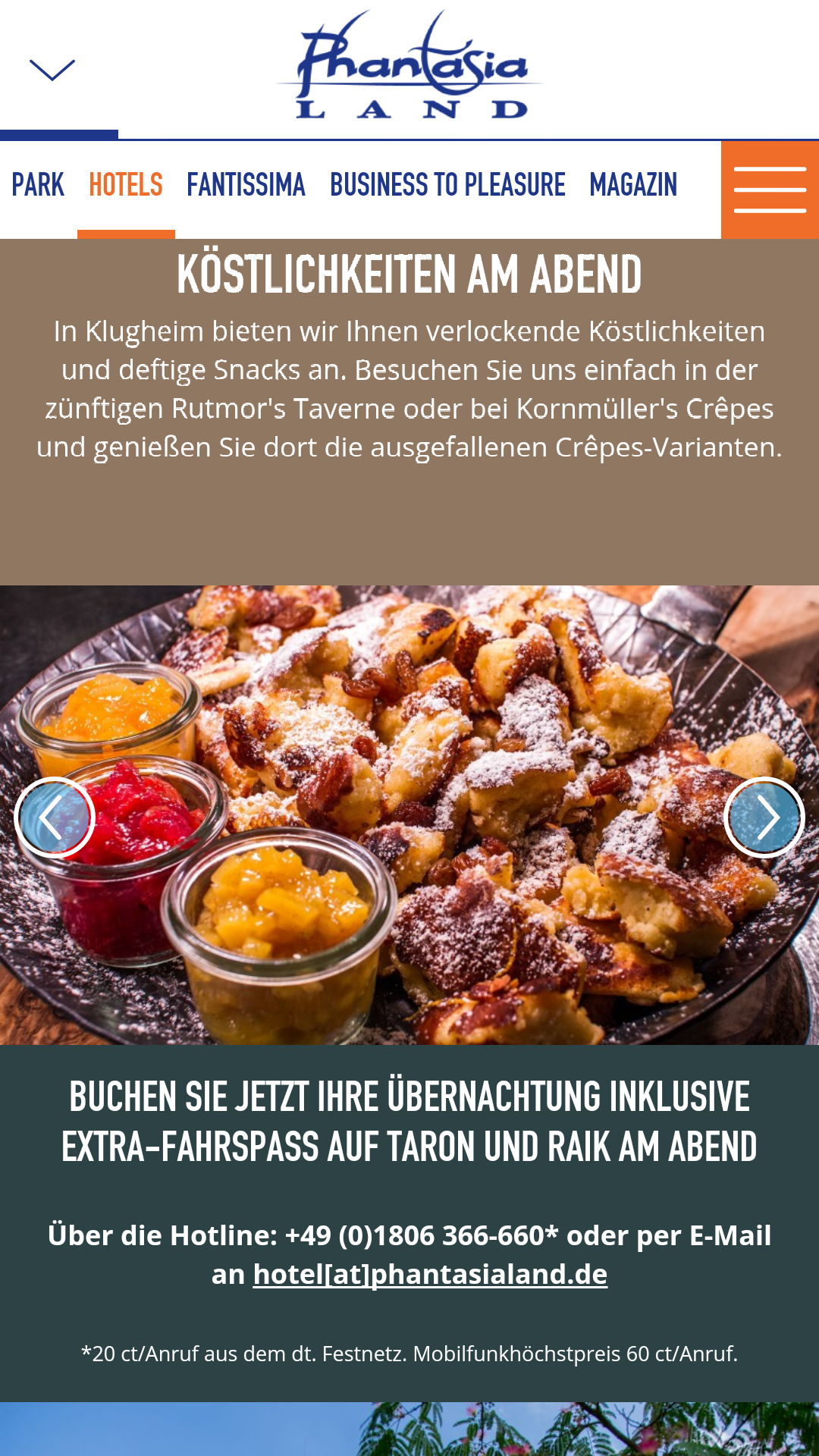The height and width of the screenshot is (1456, 819).
Task: Open the Magazin section
Action: 633,185
